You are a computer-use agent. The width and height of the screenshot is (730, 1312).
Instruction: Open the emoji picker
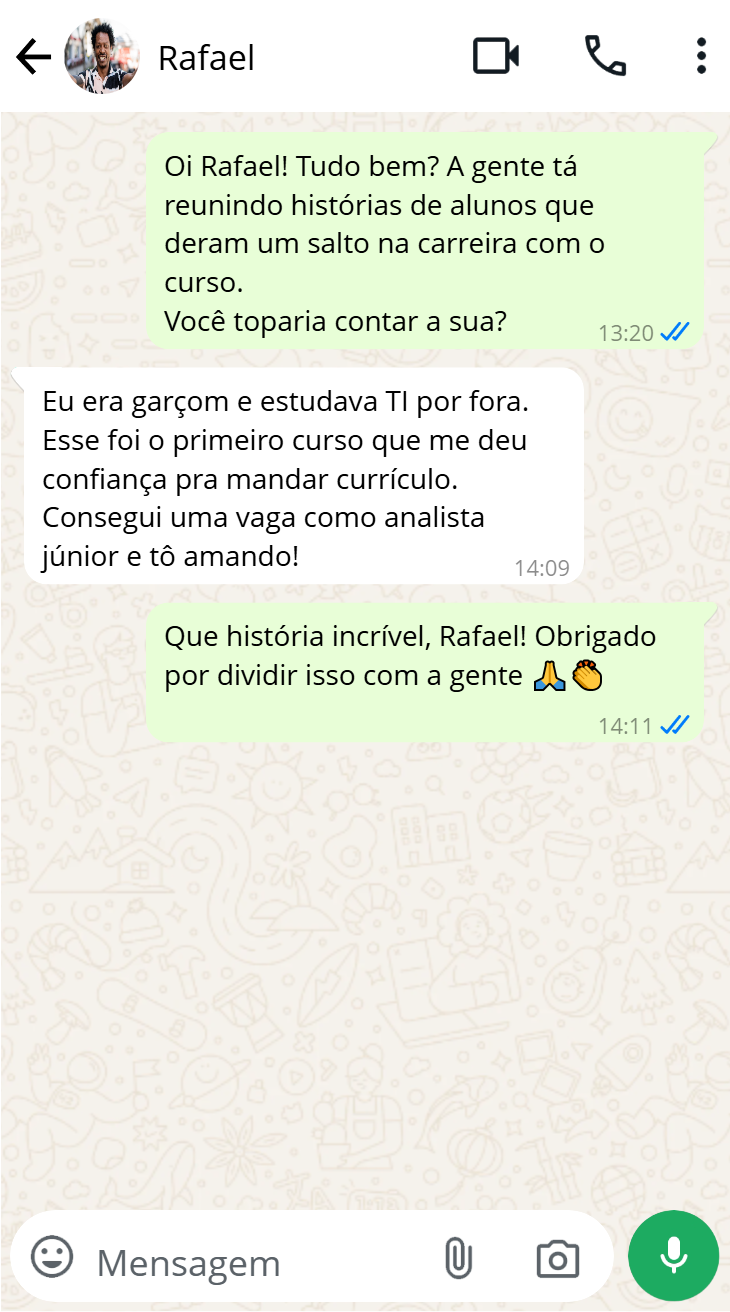click(x=52, y=1256)
